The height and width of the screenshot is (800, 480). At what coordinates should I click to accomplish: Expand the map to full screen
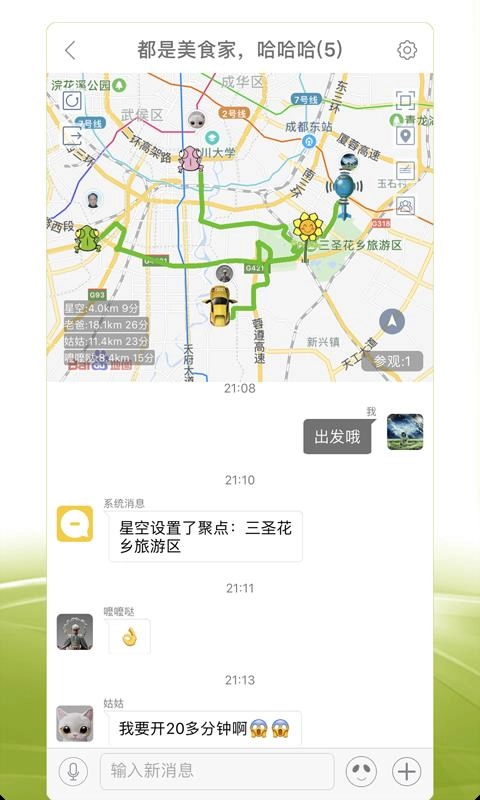coord(406,101)
